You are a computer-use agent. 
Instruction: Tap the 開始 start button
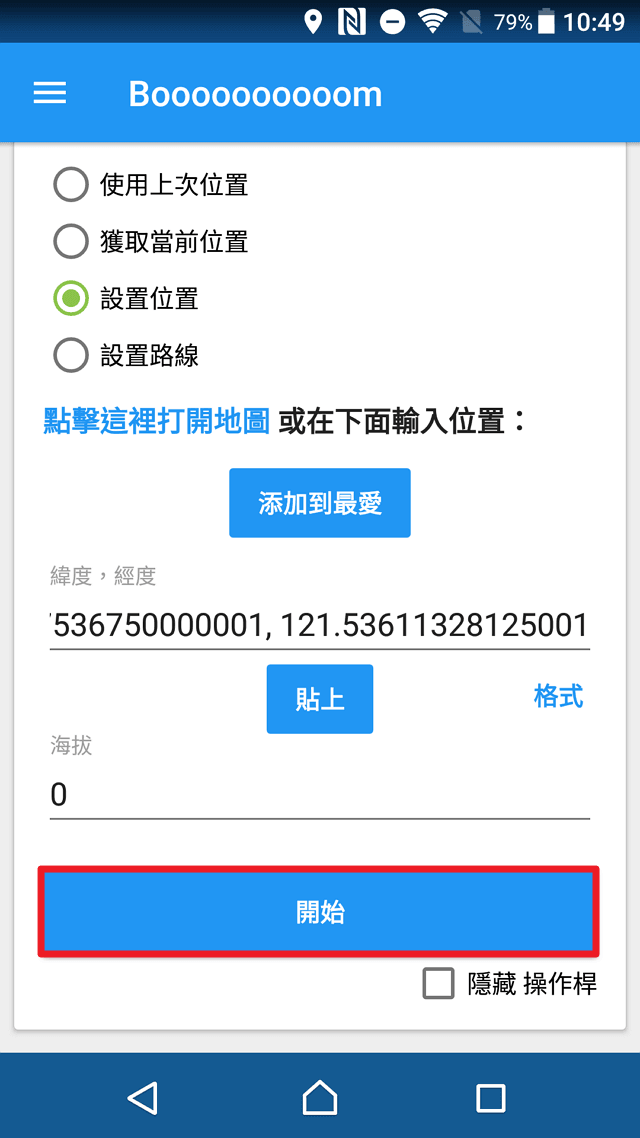click(x=320, y=912)
